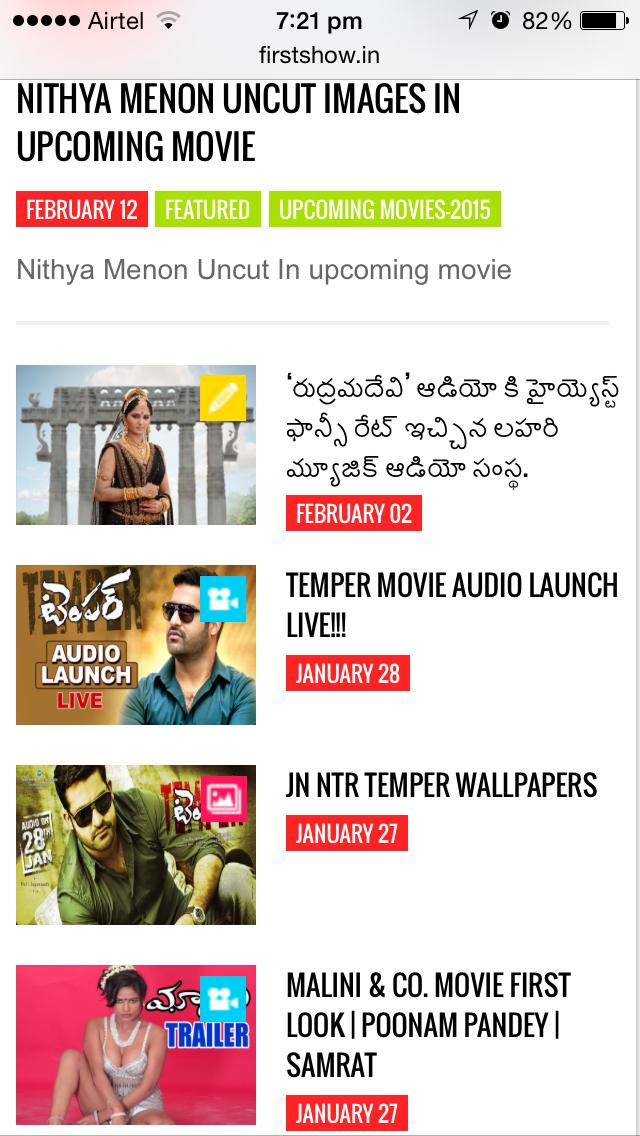
Task: Open the Rudramadevi audio article thumbnail
Action: (x=136, y=445)
